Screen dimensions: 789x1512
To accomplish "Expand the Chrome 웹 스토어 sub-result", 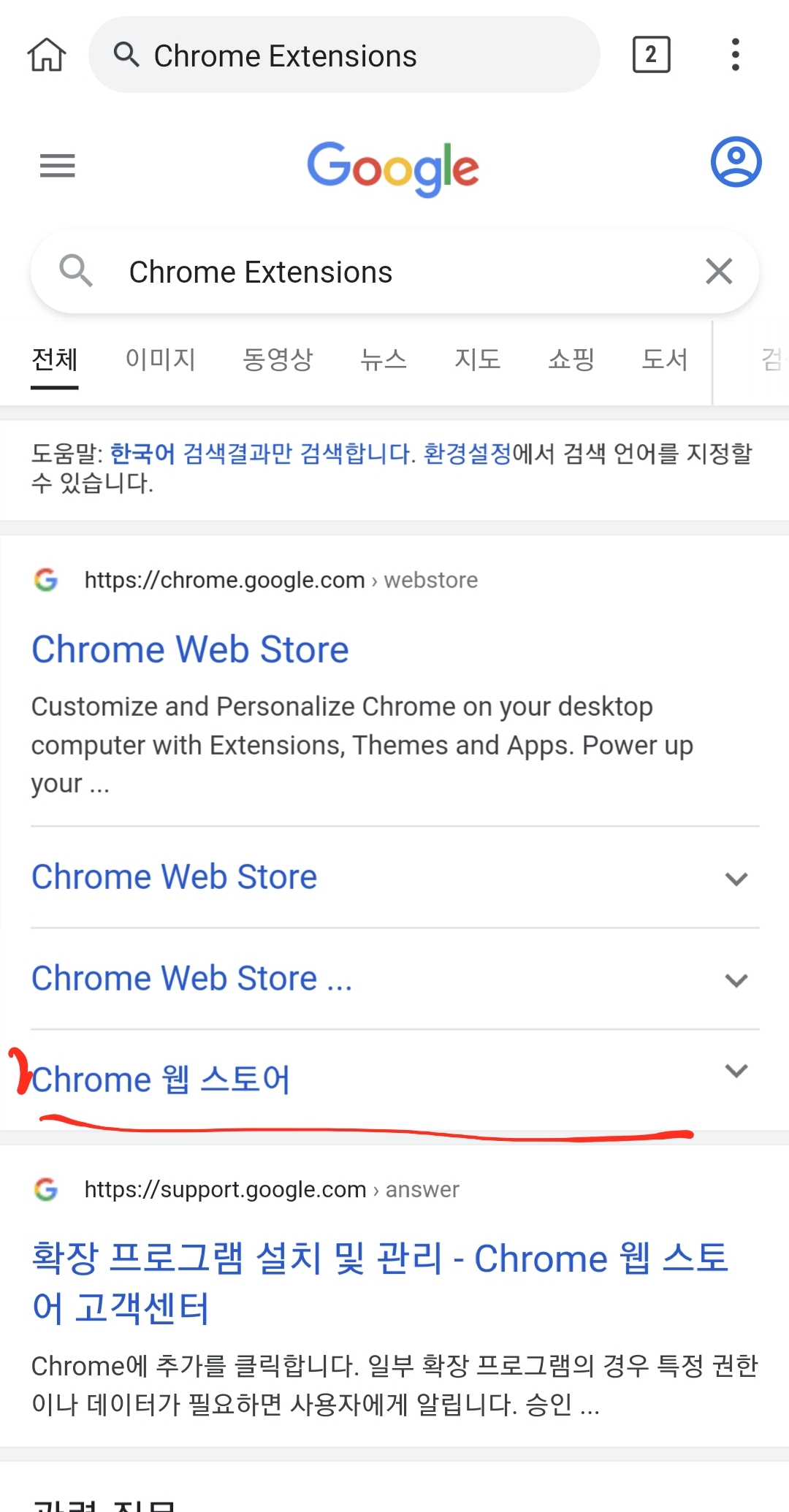I will (x=394, y=1080).
